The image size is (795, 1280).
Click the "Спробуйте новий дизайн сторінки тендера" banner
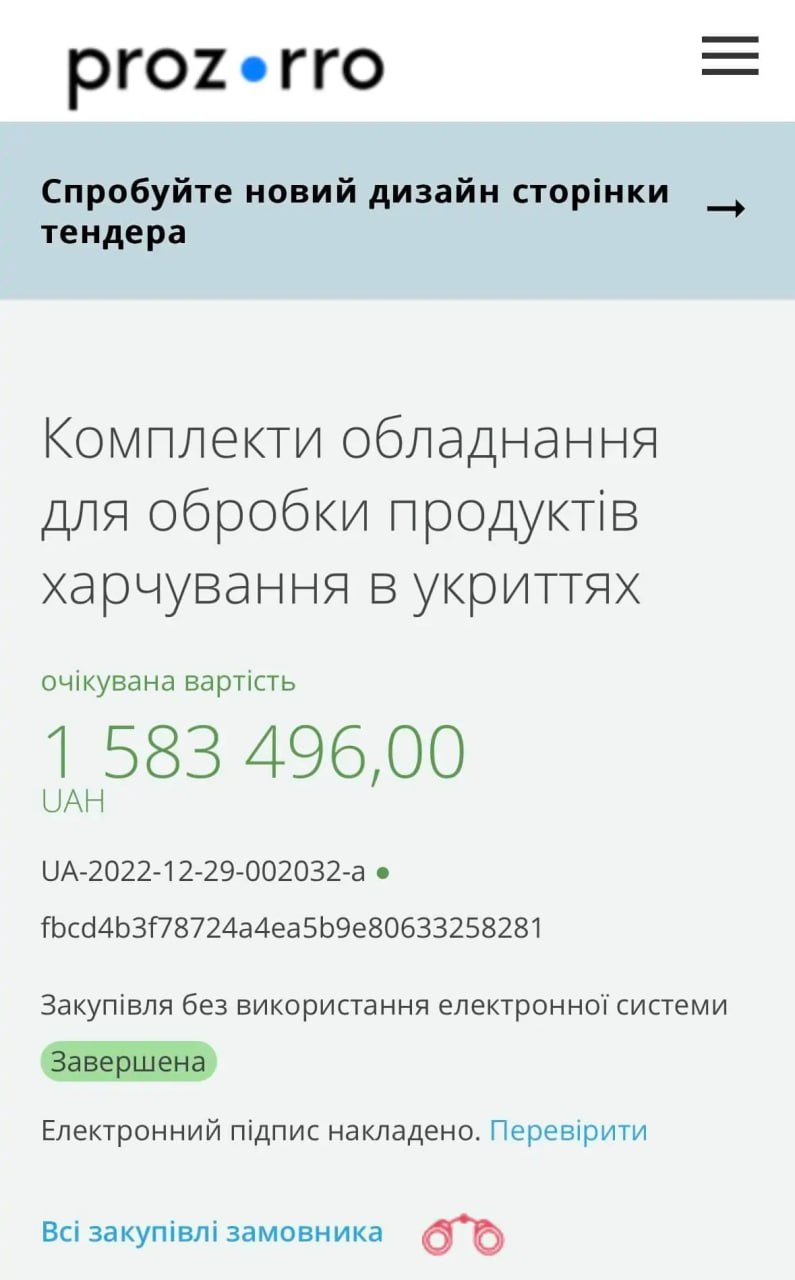tap(355, 210)
